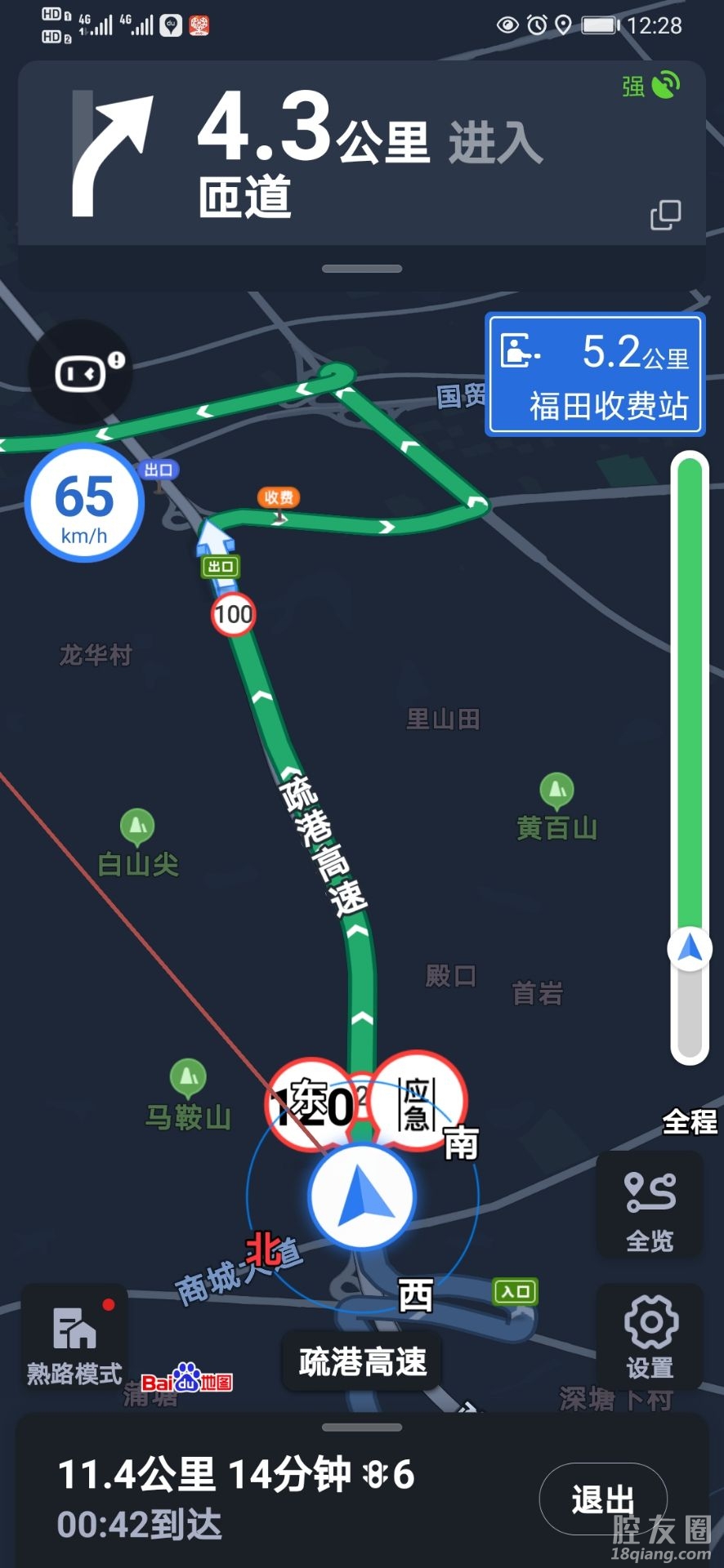
Task: Show route overview with 全览
Action: 650,1205
